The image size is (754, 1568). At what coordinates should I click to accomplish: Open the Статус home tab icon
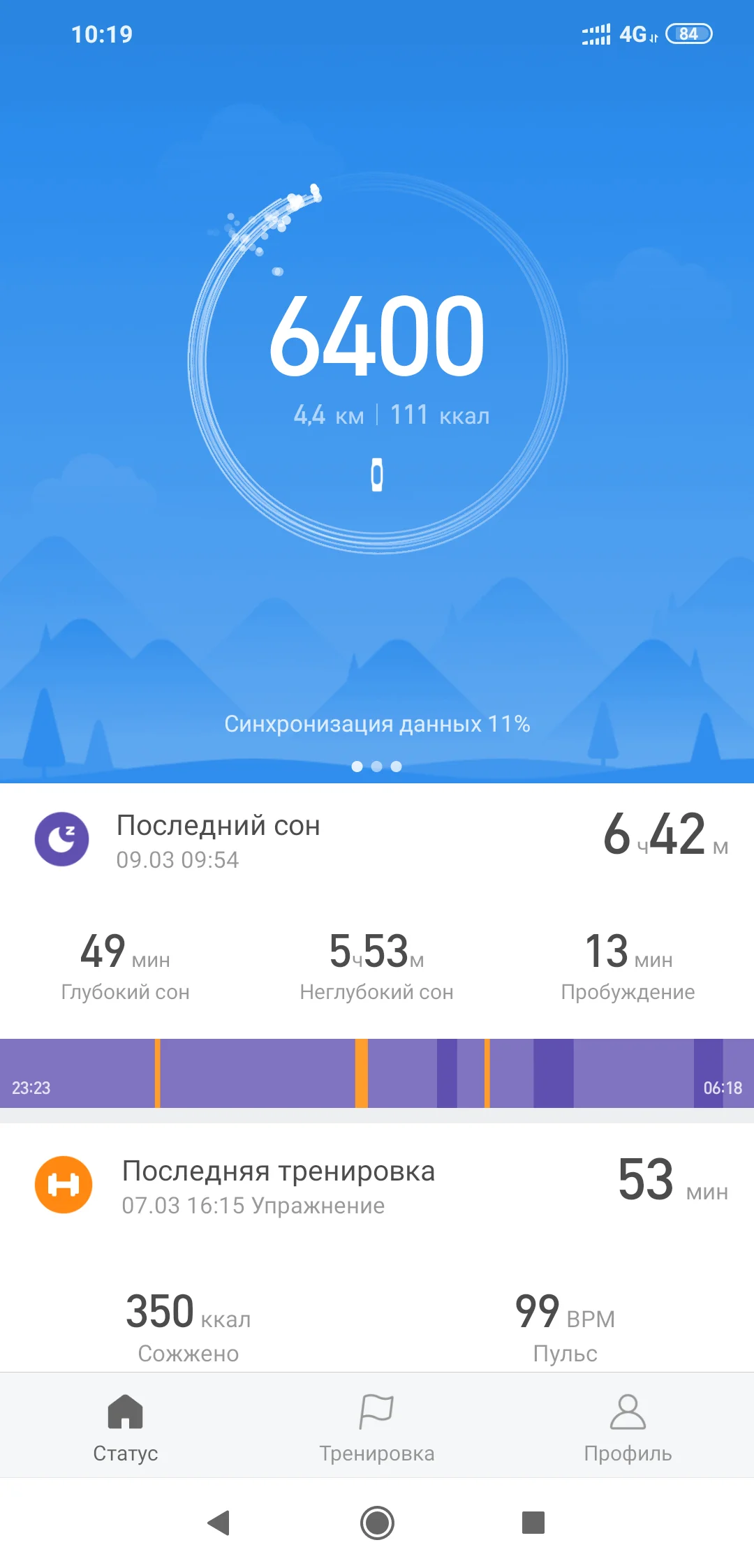tap(125, 1412)
